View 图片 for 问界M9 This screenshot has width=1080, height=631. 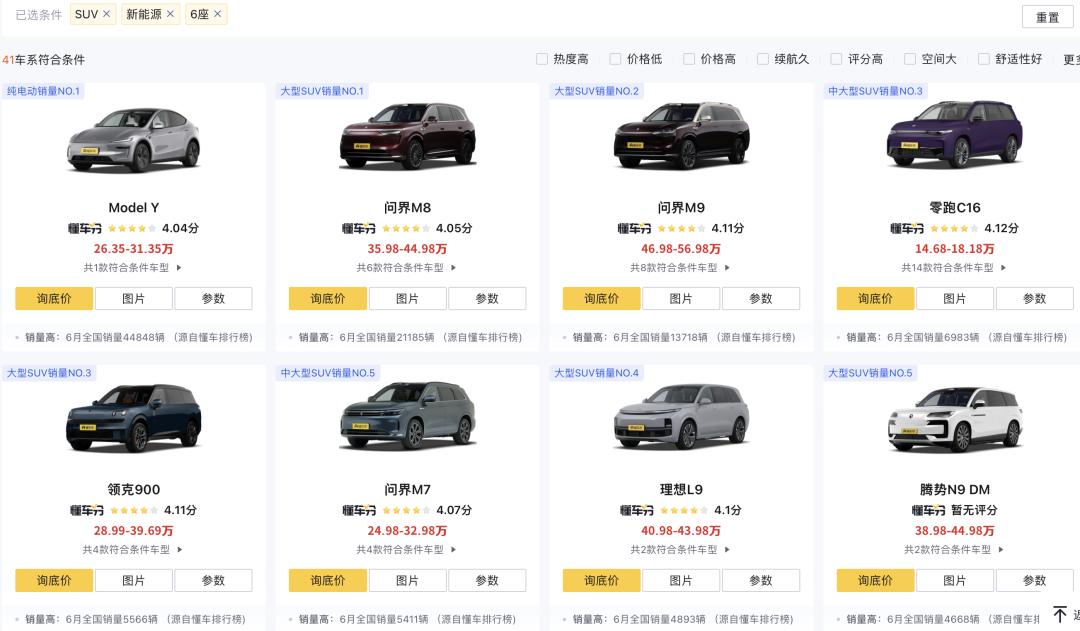(681, 298)
